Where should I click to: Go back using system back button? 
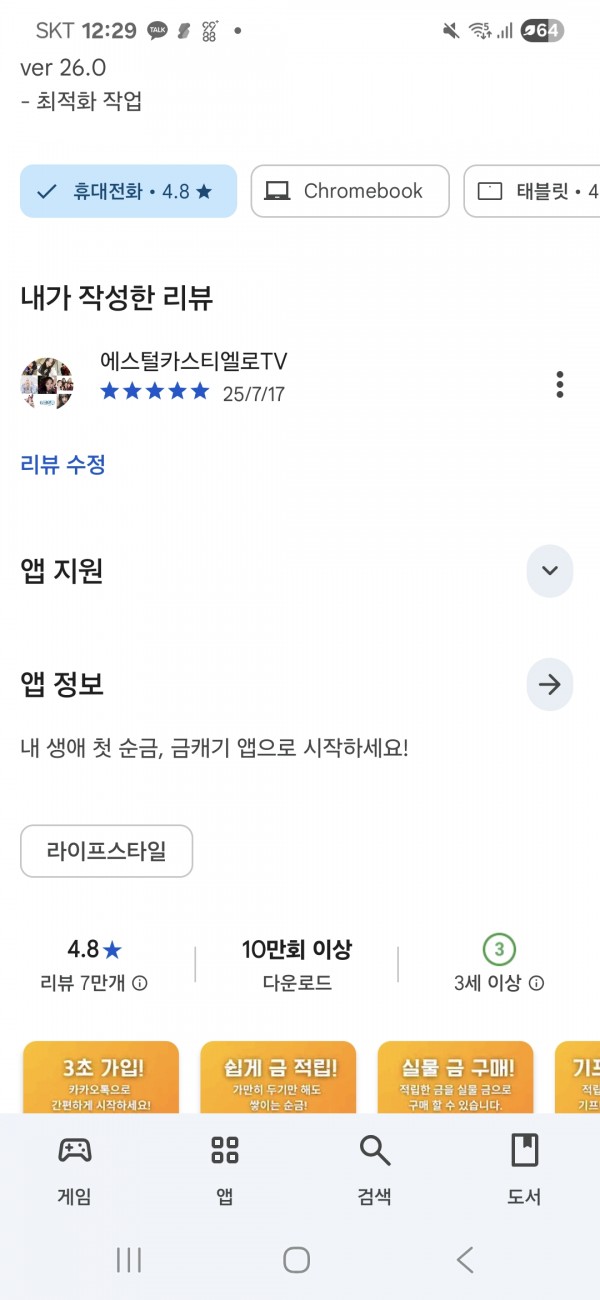point(465,1260)
